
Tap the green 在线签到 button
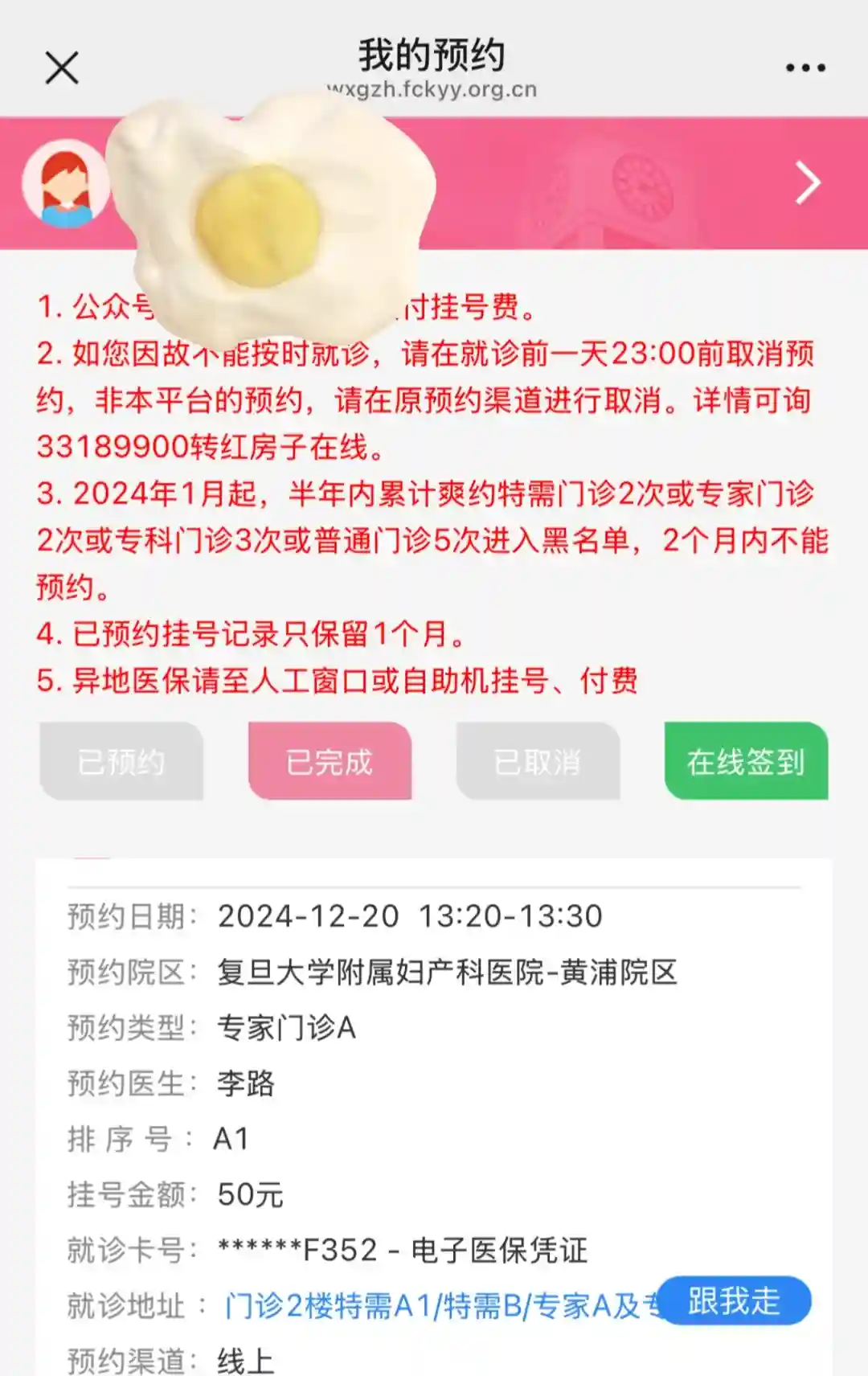(746, 761)
